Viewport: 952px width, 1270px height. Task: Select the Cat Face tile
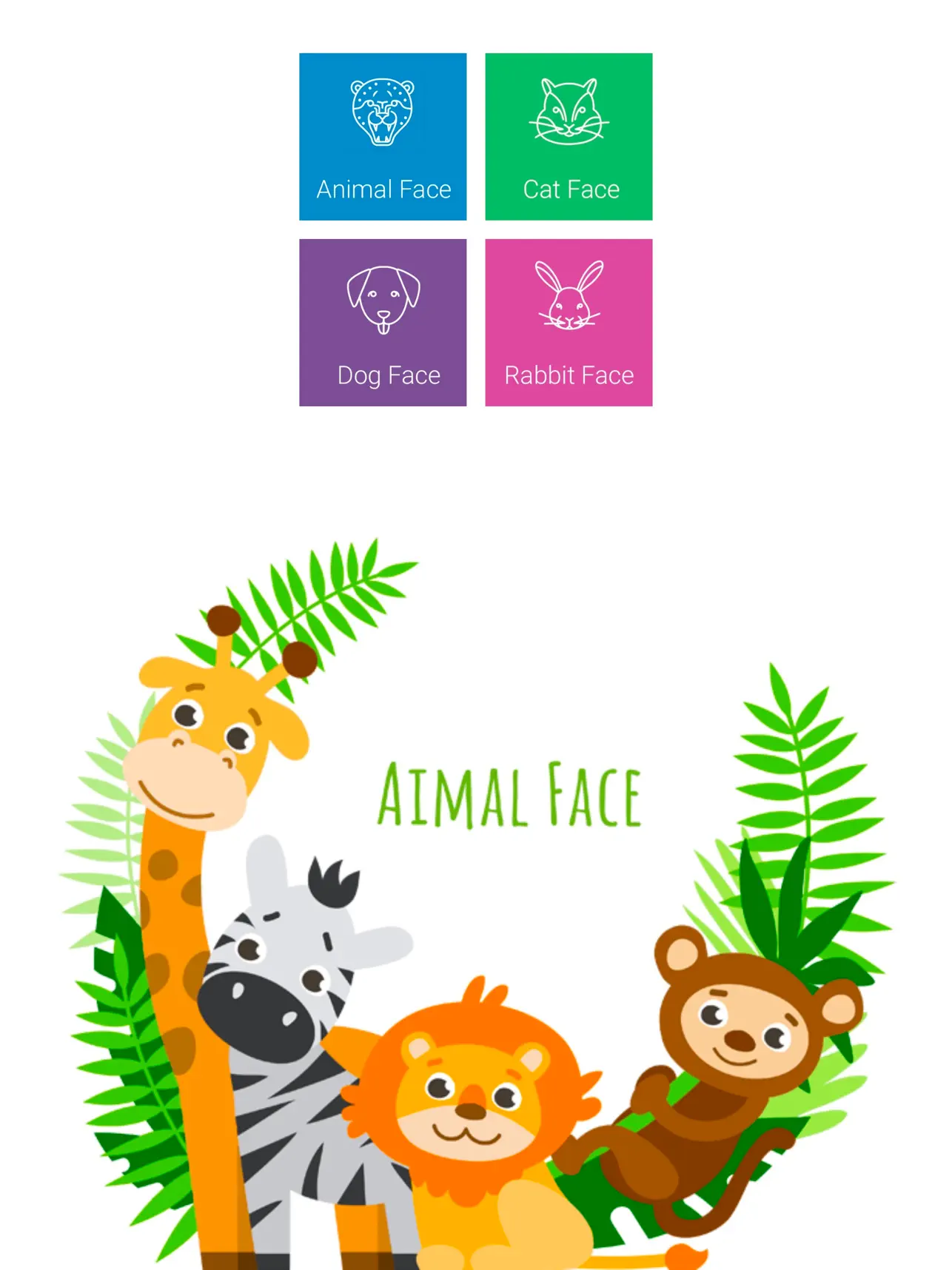tap(569, 137)
